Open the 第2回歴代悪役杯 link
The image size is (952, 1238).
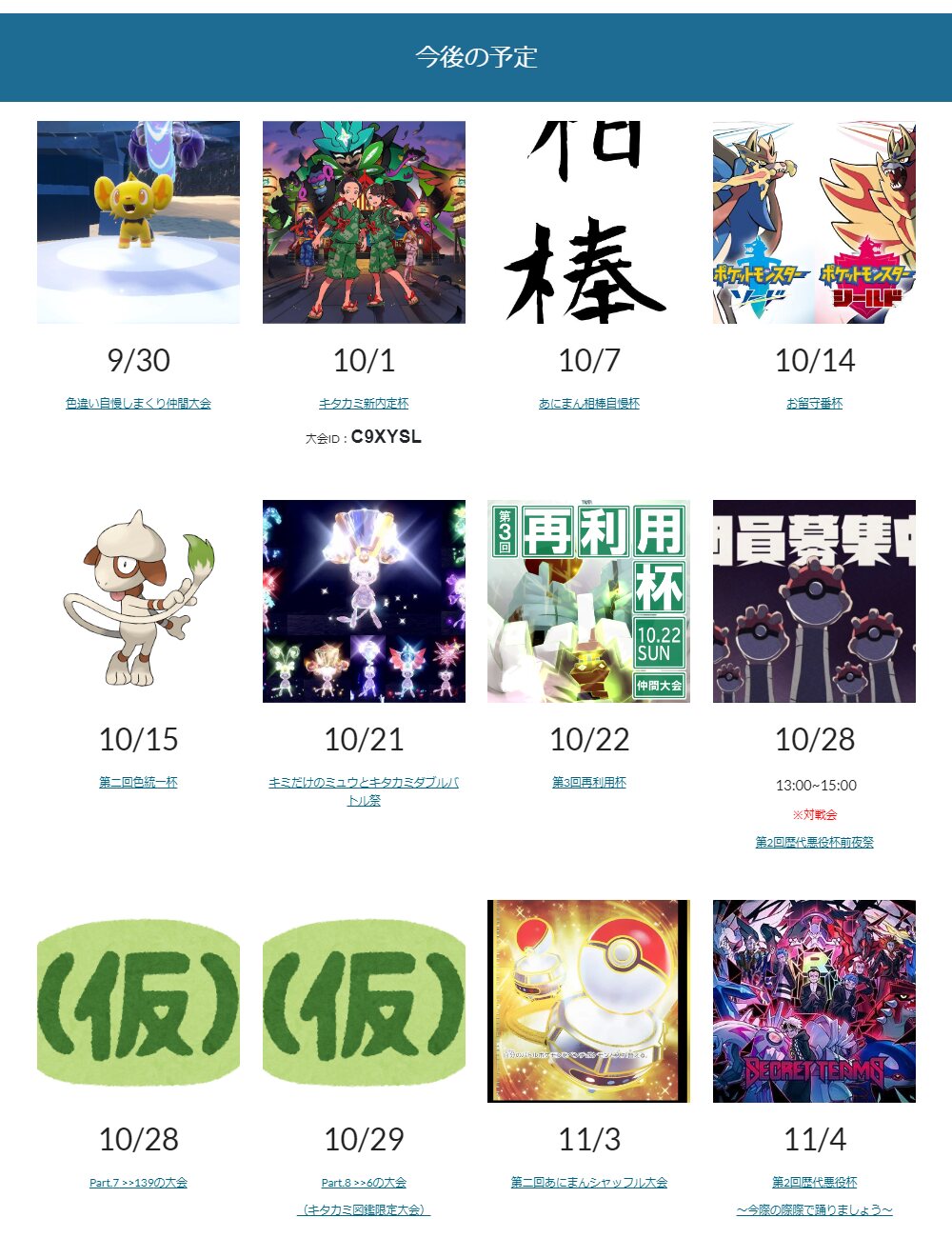814,1183
